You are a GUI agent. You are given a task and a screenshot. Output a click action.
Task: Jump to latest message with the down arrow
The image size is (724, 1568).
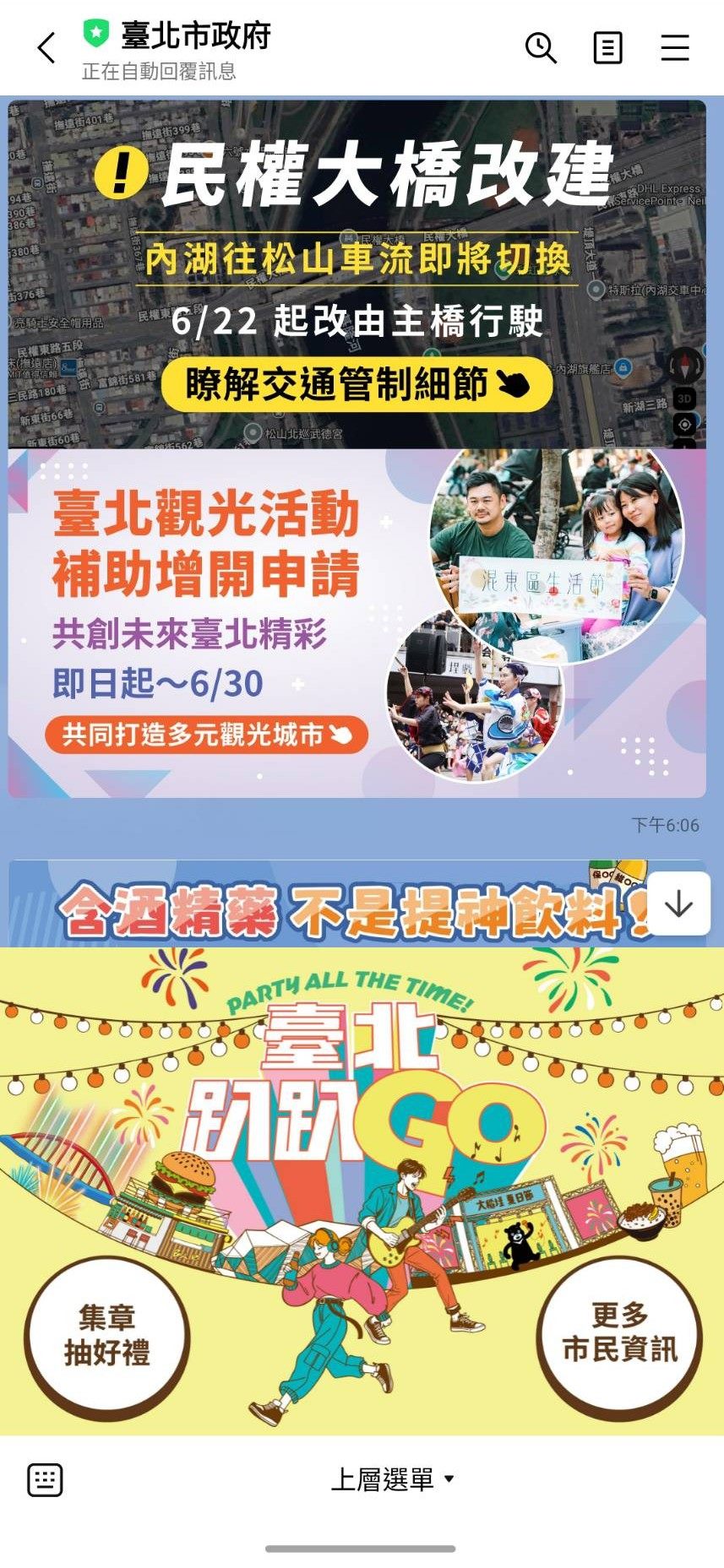tap(678, 904)
